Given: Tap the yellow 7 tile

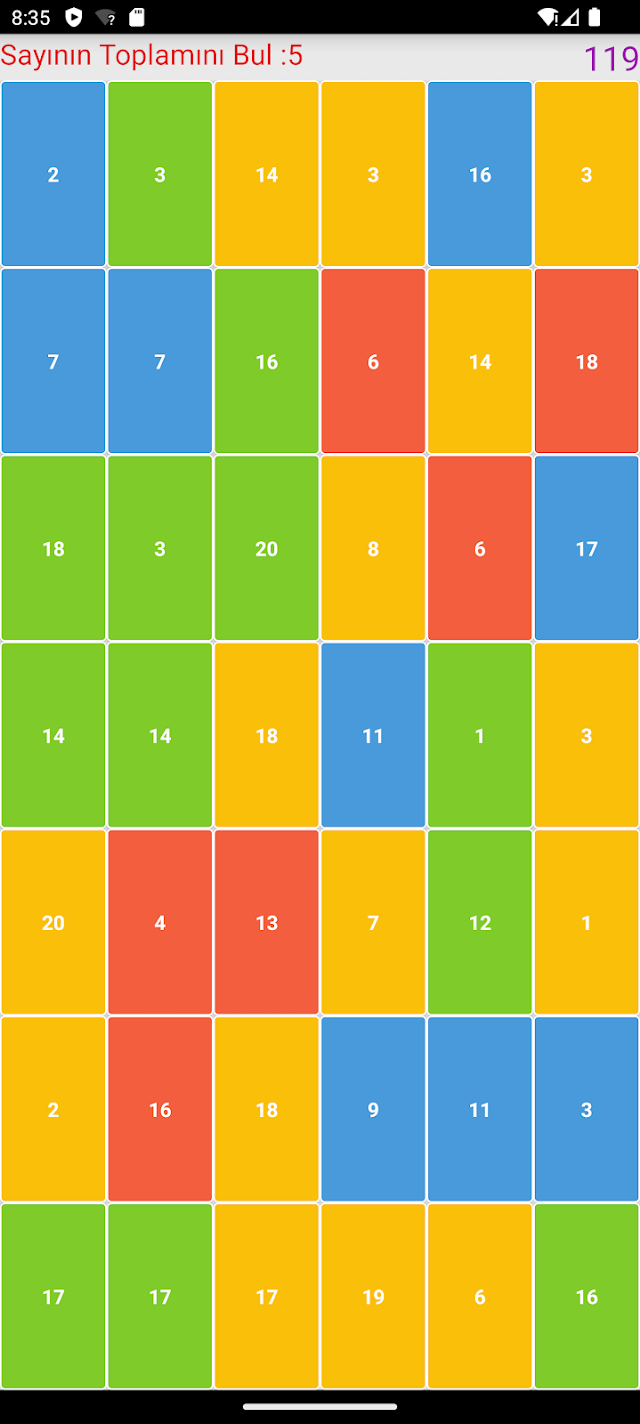Looking at the screenshot, I should click(373, 922).
